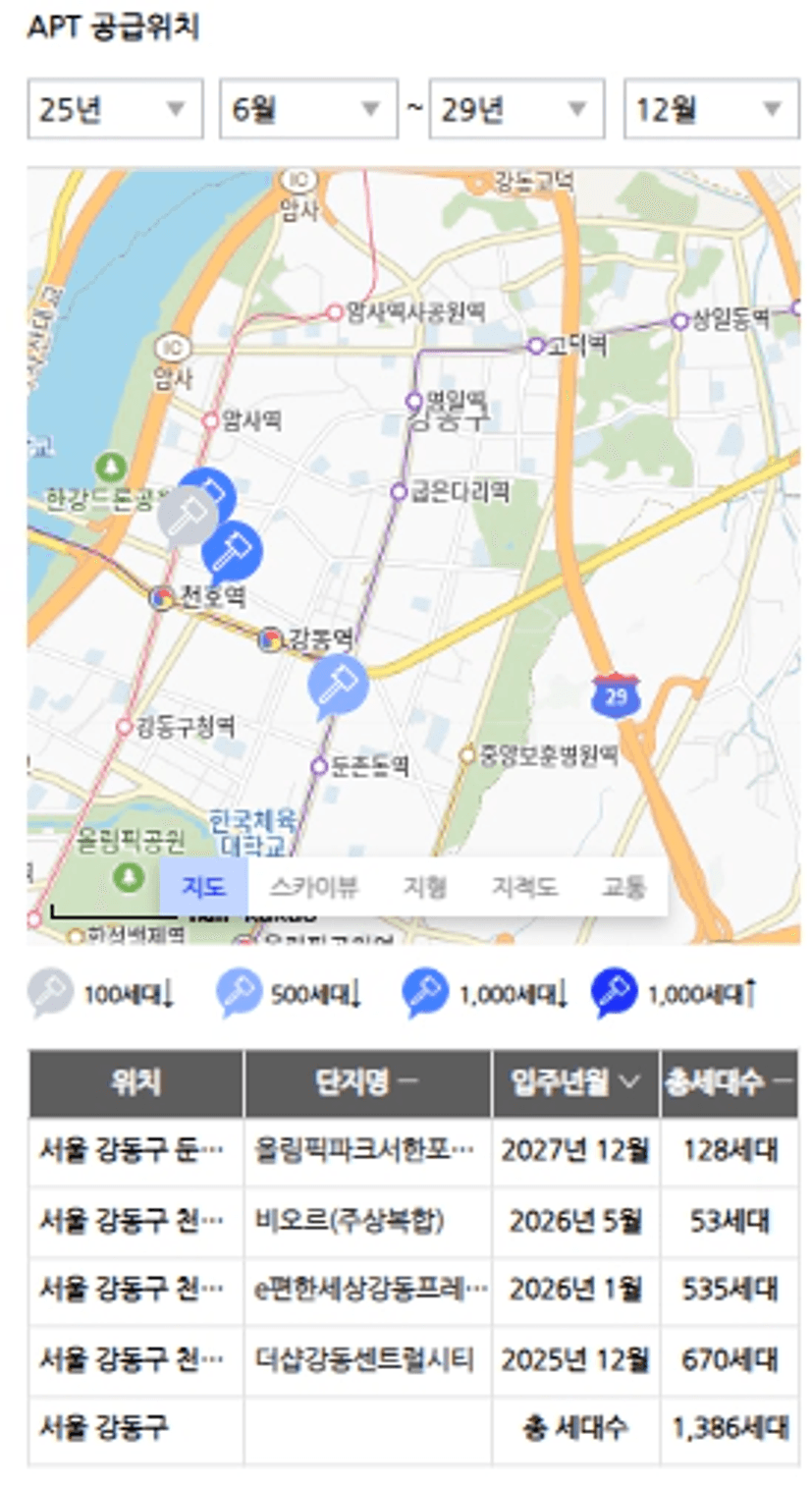Open the 더샵강동센트럴시티 row

tap(412, 1359)
